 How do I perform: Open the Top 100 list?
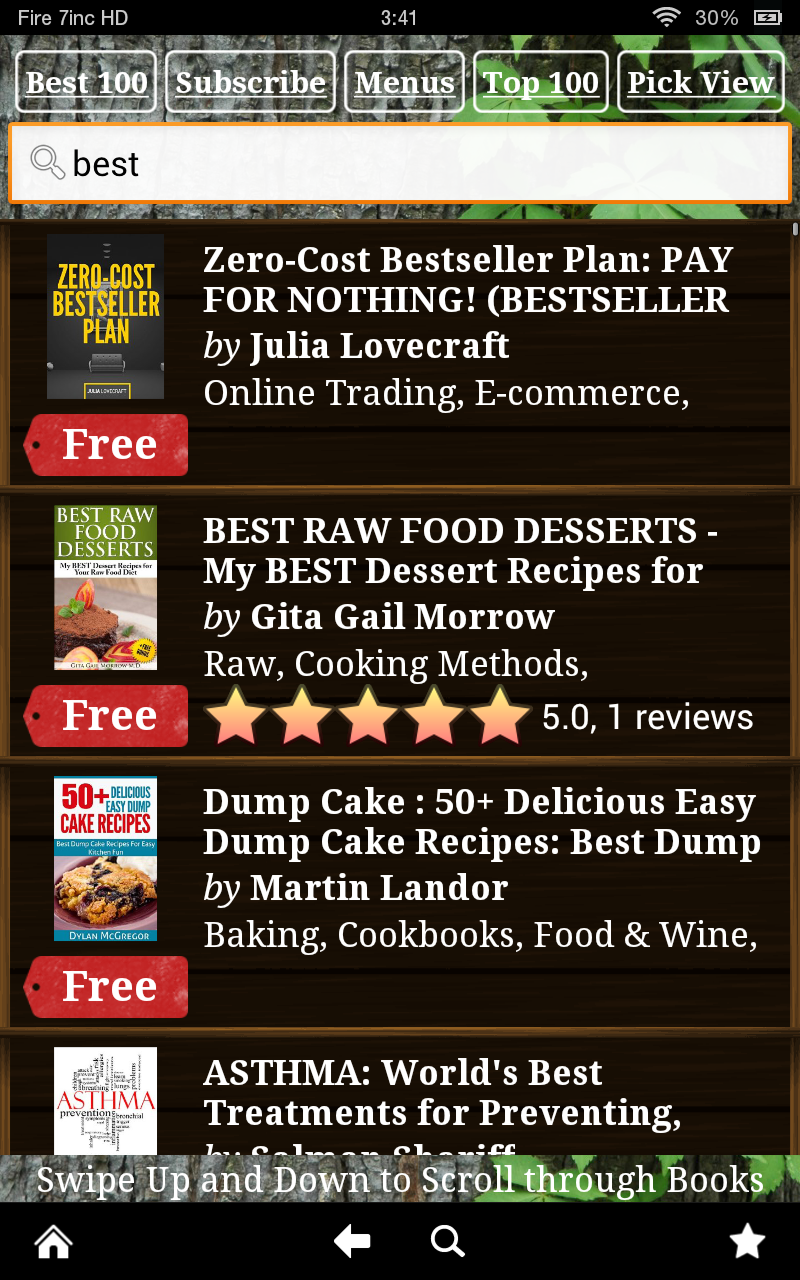point(541,82)
